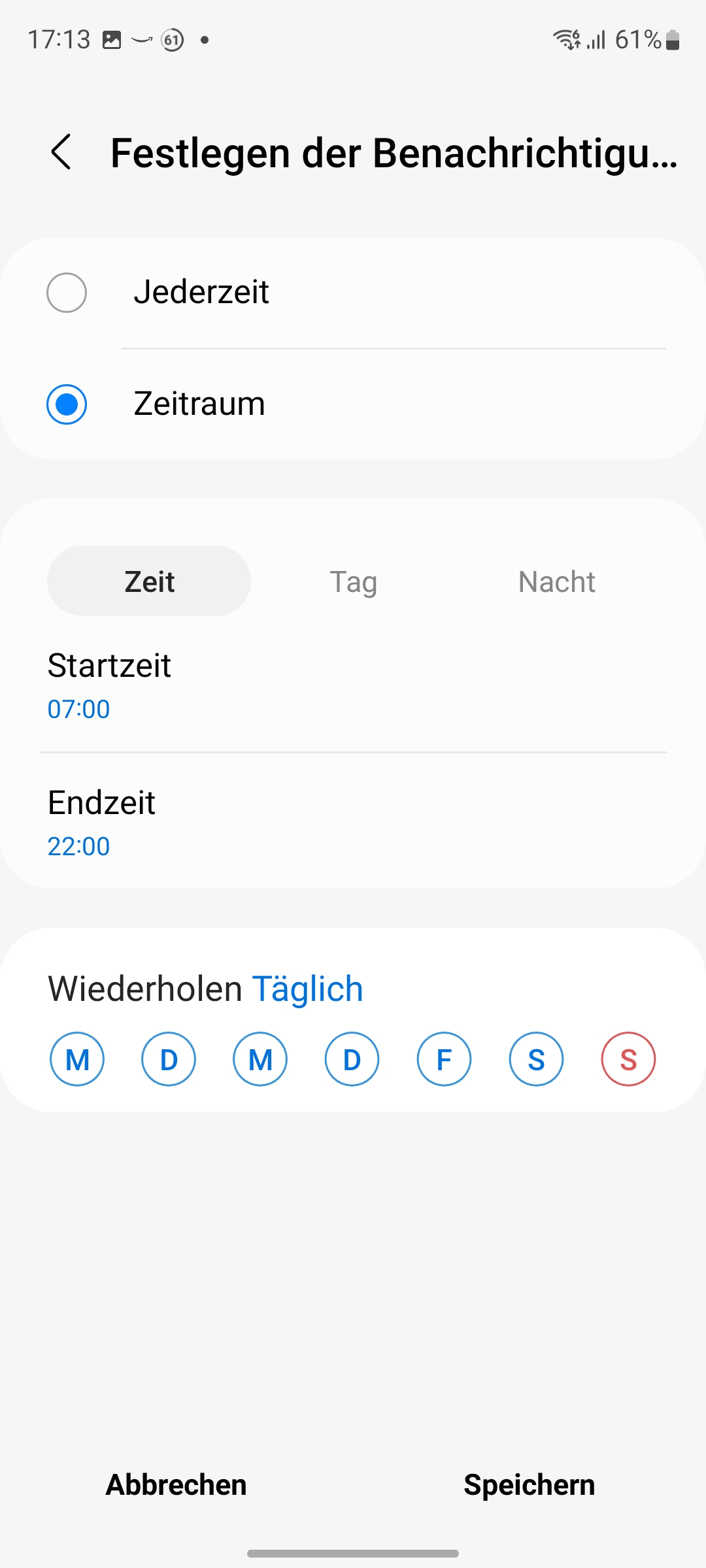This screenshot has width=706, height=1568.
Task: Toggle the red S (Sonntag) day circle
Action: (628, 1060)
